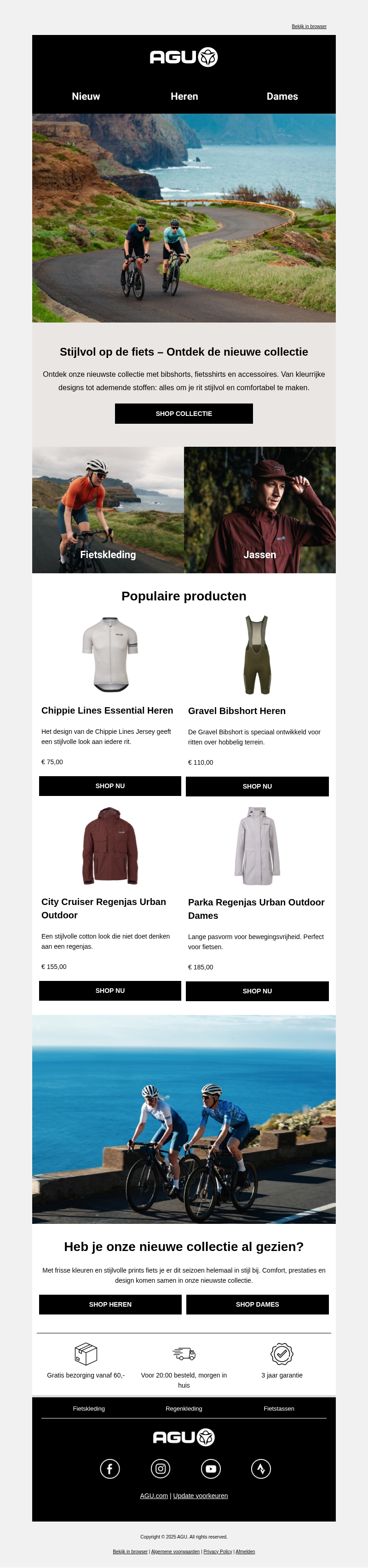Tap the Shop Dames button
368x1568 pixels.
click(x=257, y=1304)
